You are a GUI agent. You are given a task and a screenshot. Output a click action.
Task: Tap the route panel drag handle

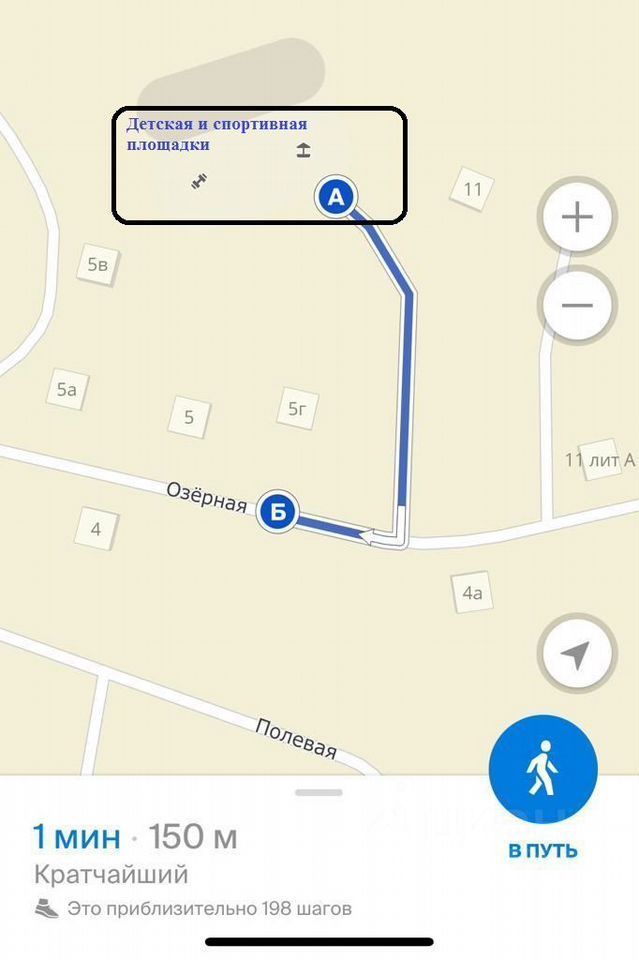[319, 792]
